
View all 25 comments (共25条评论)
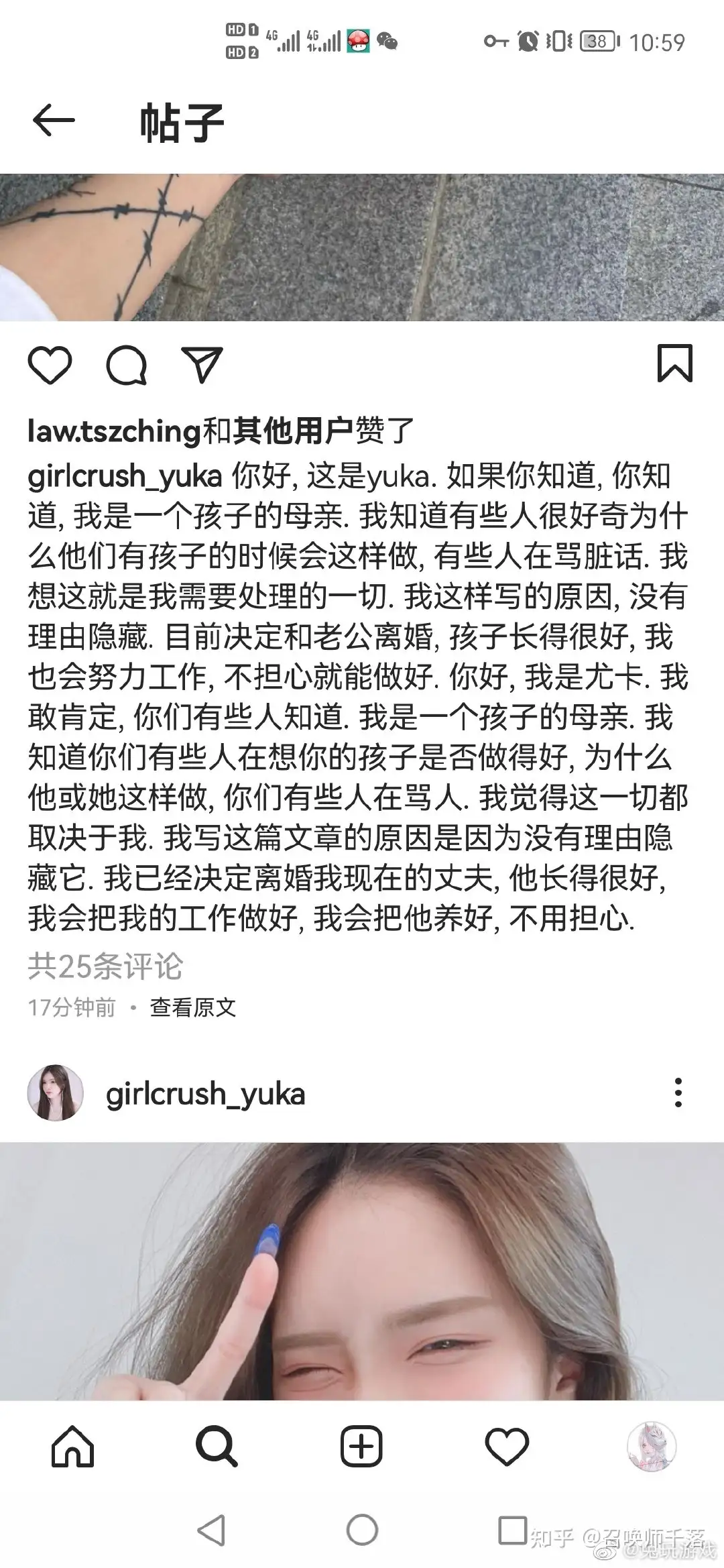[105, 966]
